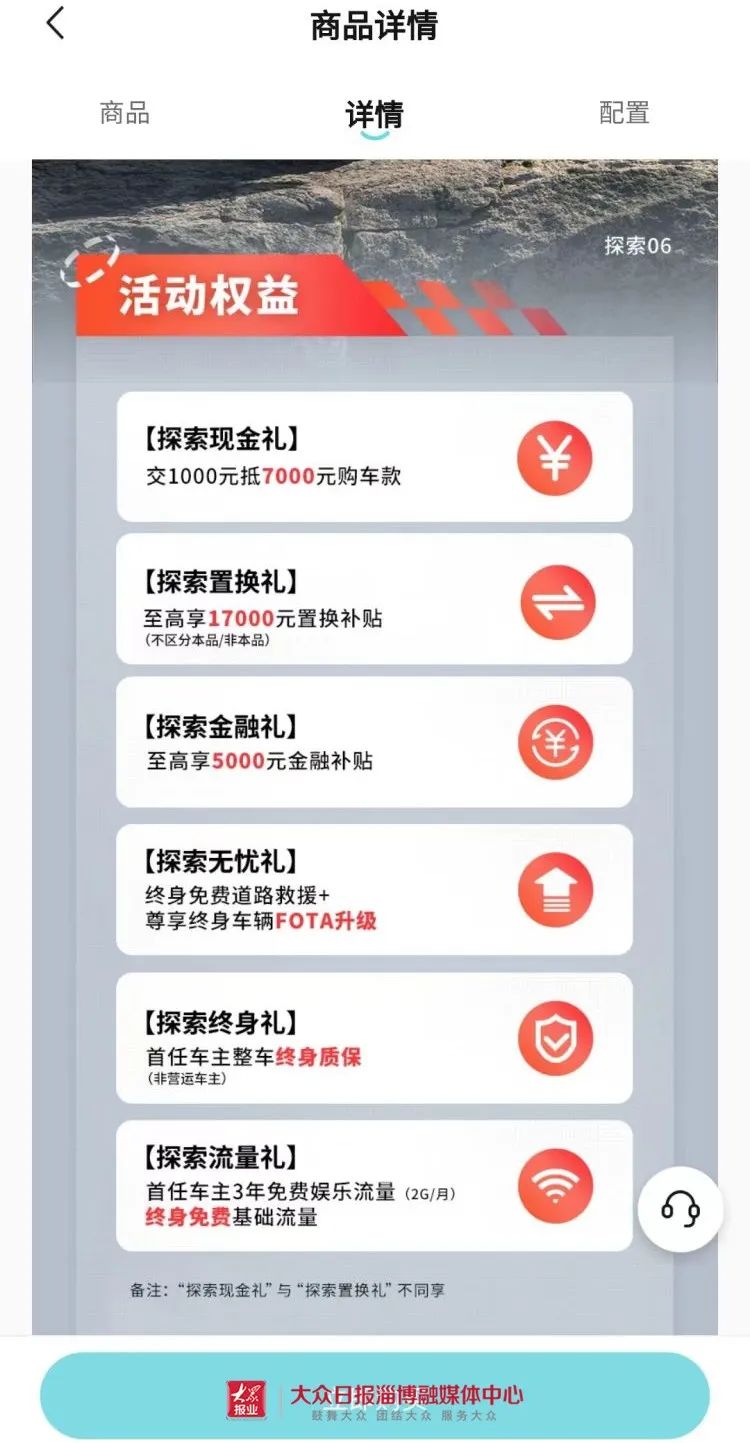This screenshot has height=1443, width=750.
Task: Switch to the 商品 tab
Action: click(125, 113)
